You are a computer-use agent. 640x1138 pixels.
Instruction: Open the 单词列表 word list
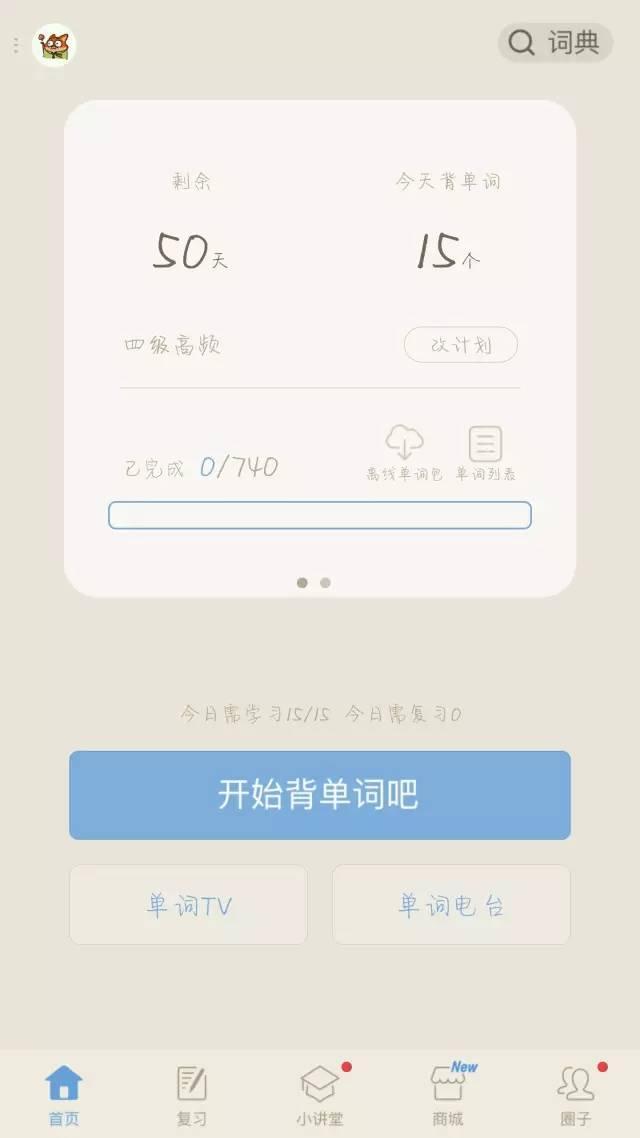[x=485, y=453]
